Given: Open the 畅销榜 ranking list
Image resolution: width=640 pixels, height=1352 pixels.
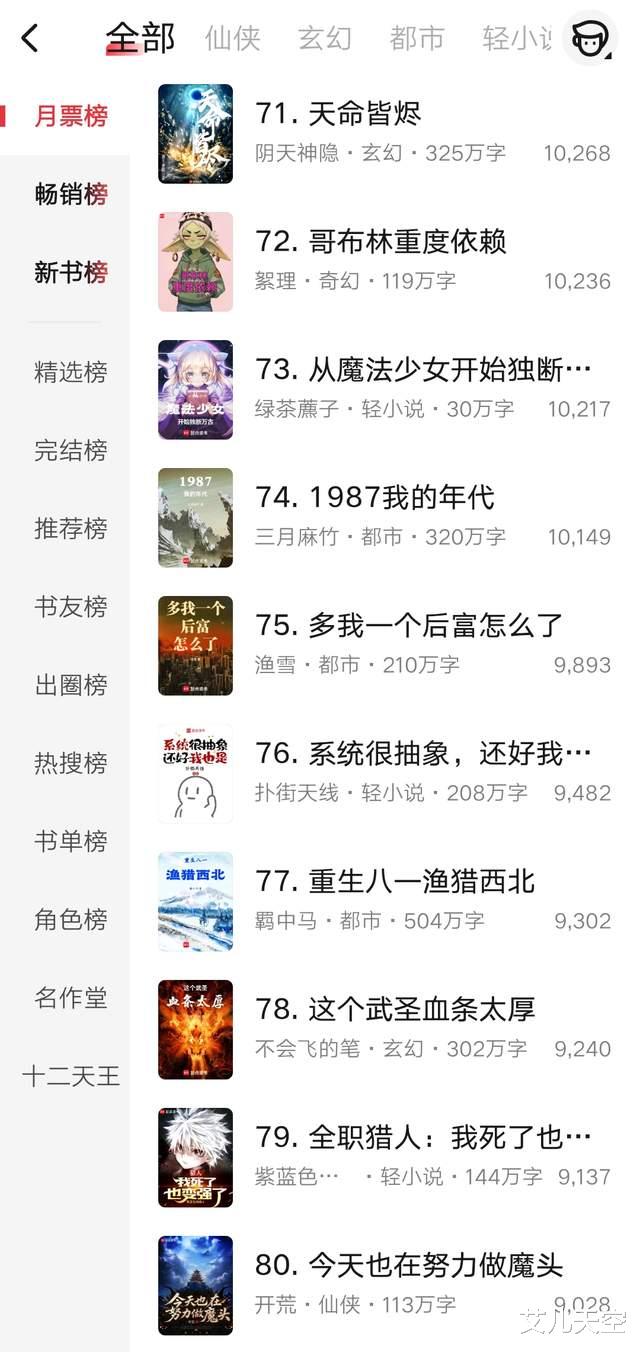Looking at the screenshot, I should pos(70,194).
